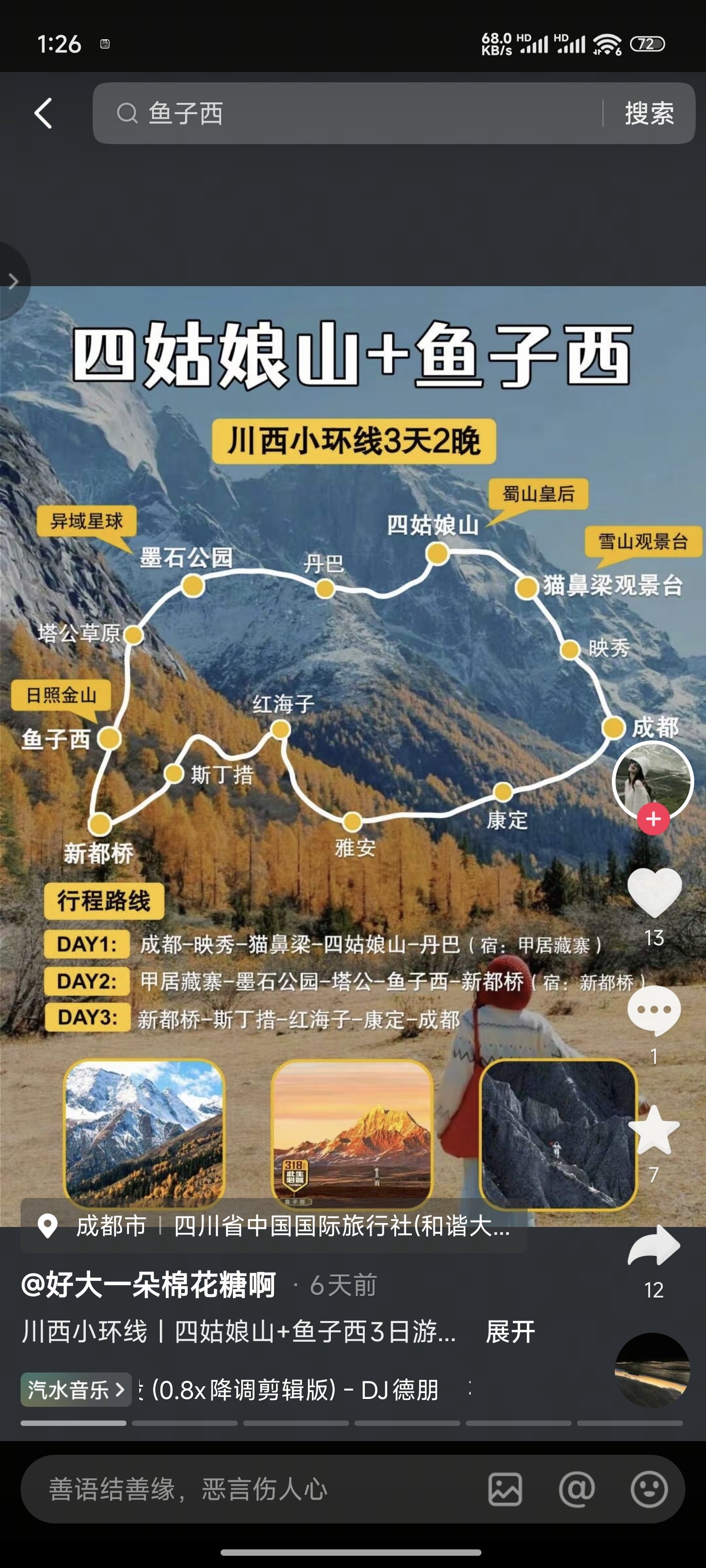
Task: Tap the comment field 善语结善缘
Action: tap(244, 1489)
